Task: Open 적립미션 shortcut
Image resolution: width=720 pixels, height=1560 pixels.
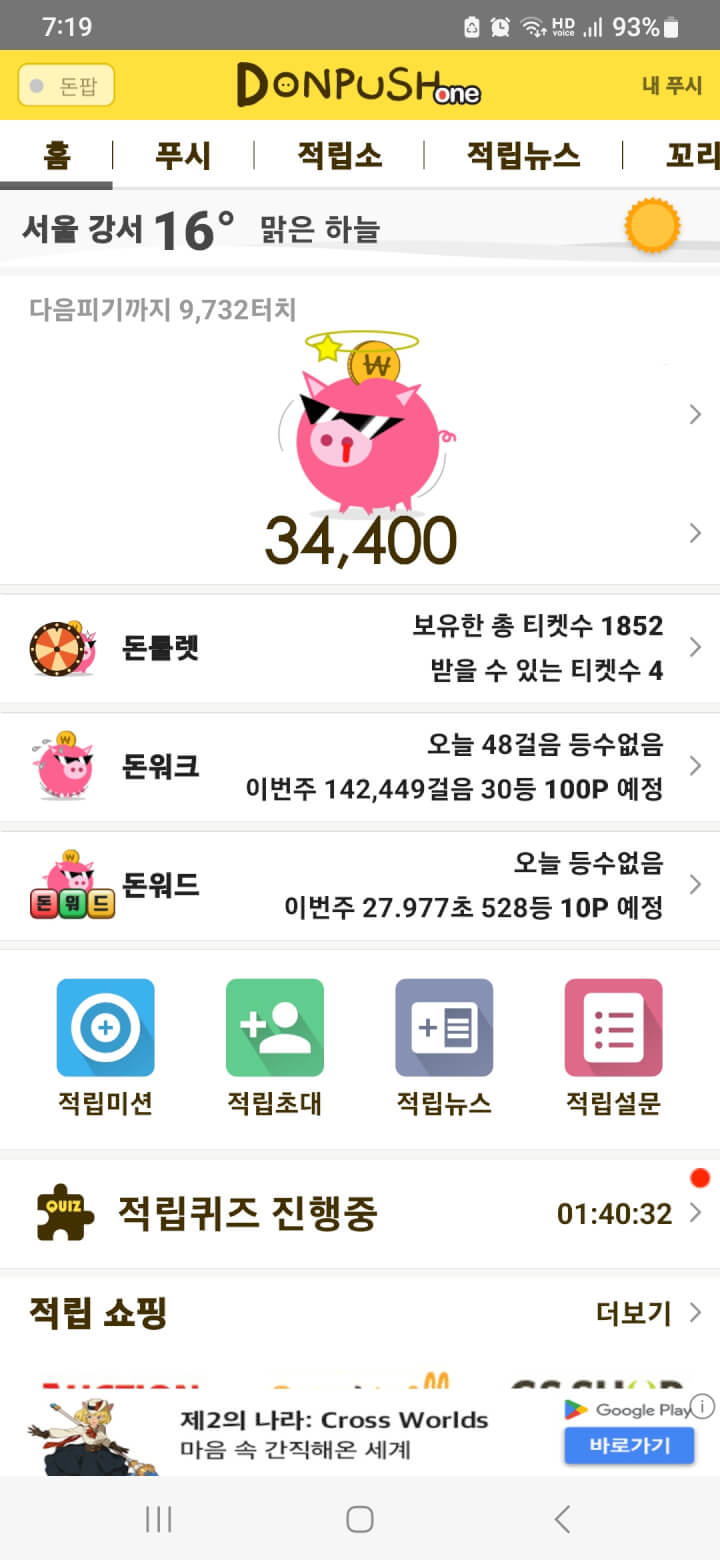Action: coord(105,1047)
